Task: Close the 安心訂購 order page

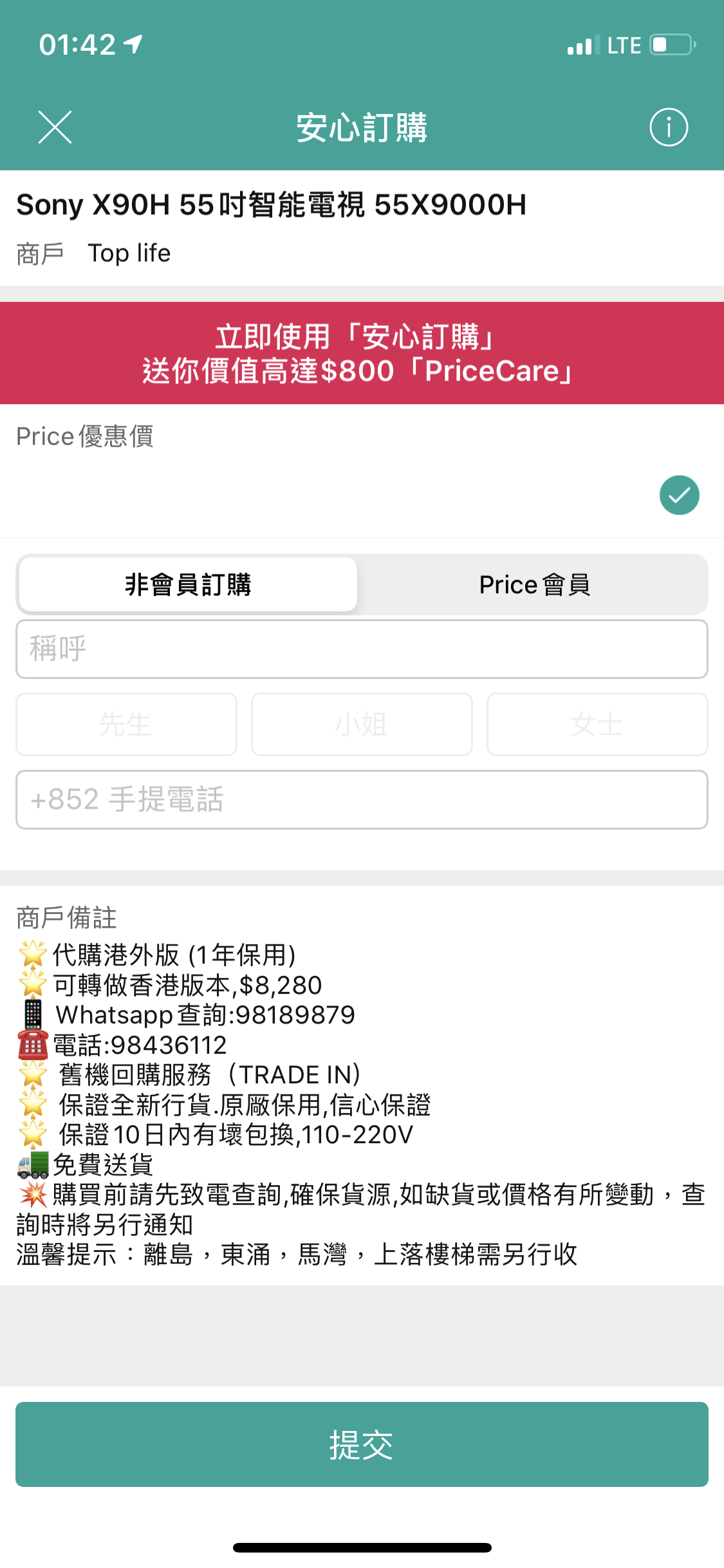Action: (x=55, y=127)
